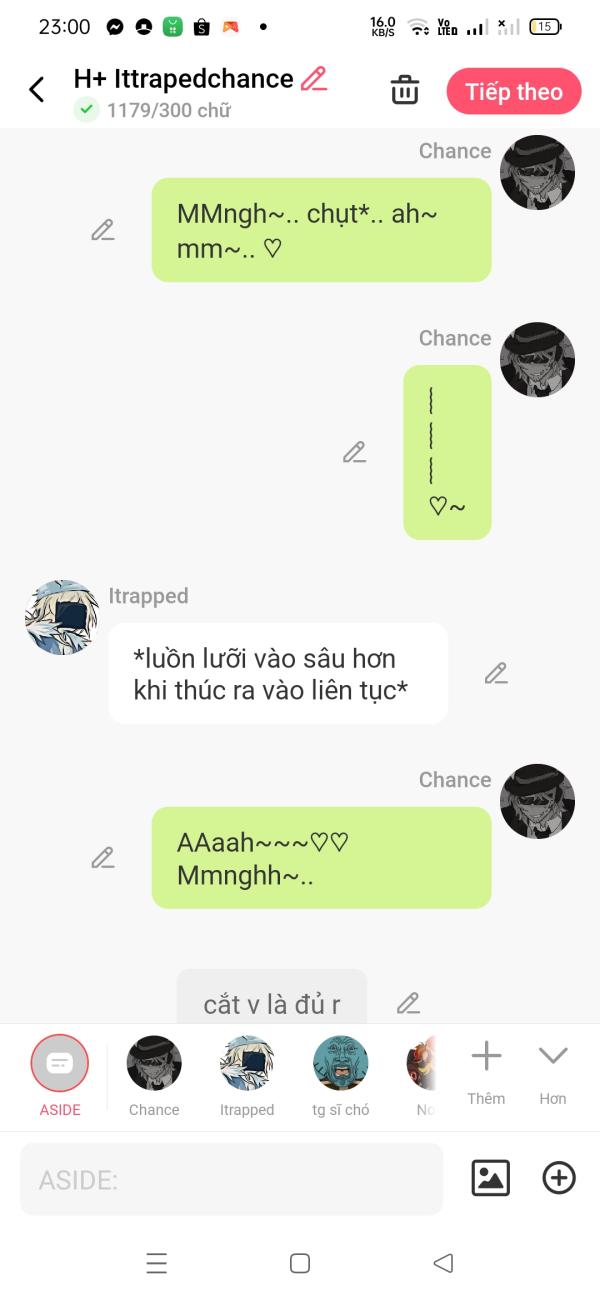Focus the ASIDE message input field
Screen dimensions: 600x1300
pyautogui.click(x=231, y=1180)
